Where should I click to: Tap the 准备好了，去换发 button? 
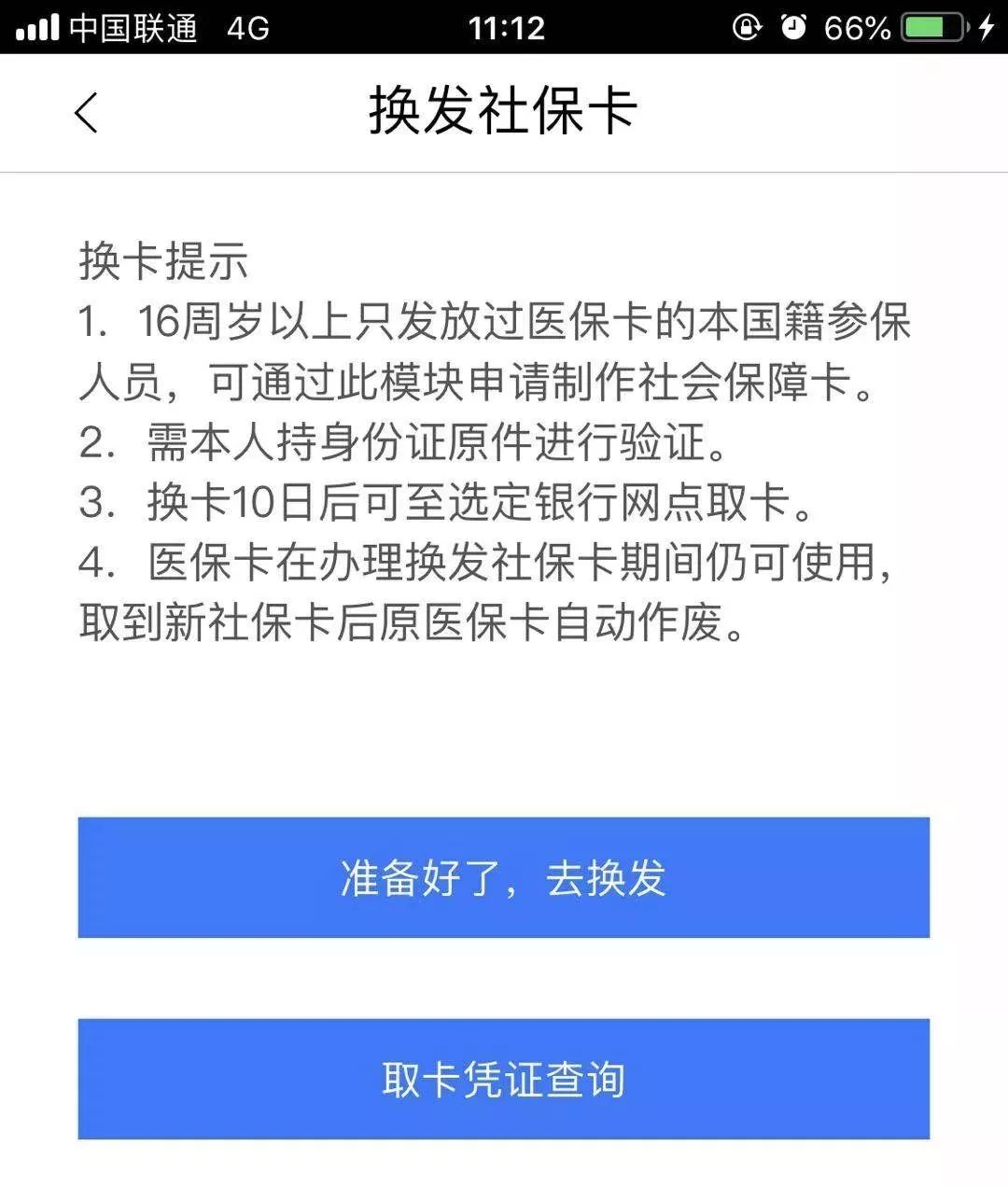coord(504,877)
